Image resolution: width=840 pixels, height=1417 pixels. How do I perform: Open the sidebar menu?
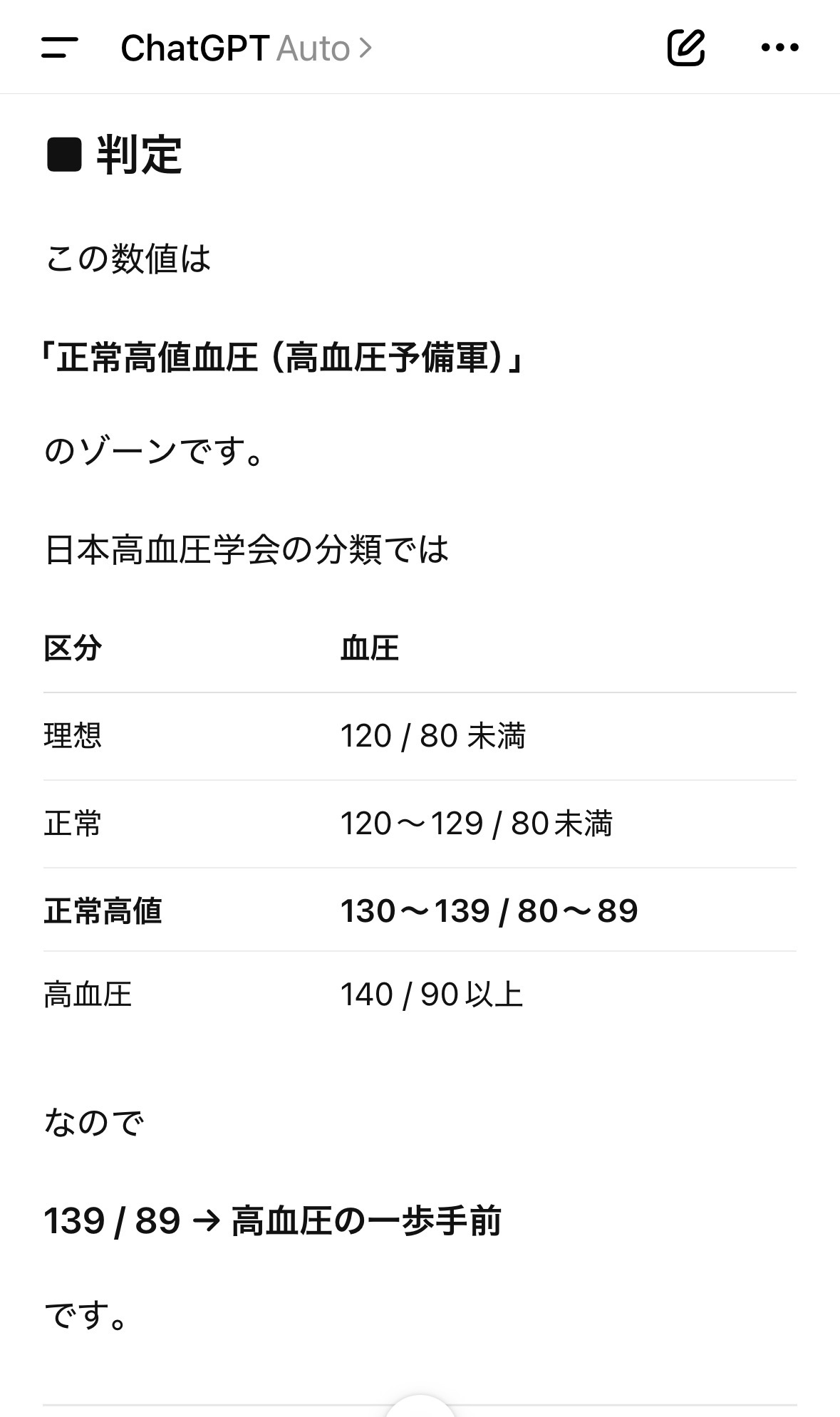tap(59, 48)
